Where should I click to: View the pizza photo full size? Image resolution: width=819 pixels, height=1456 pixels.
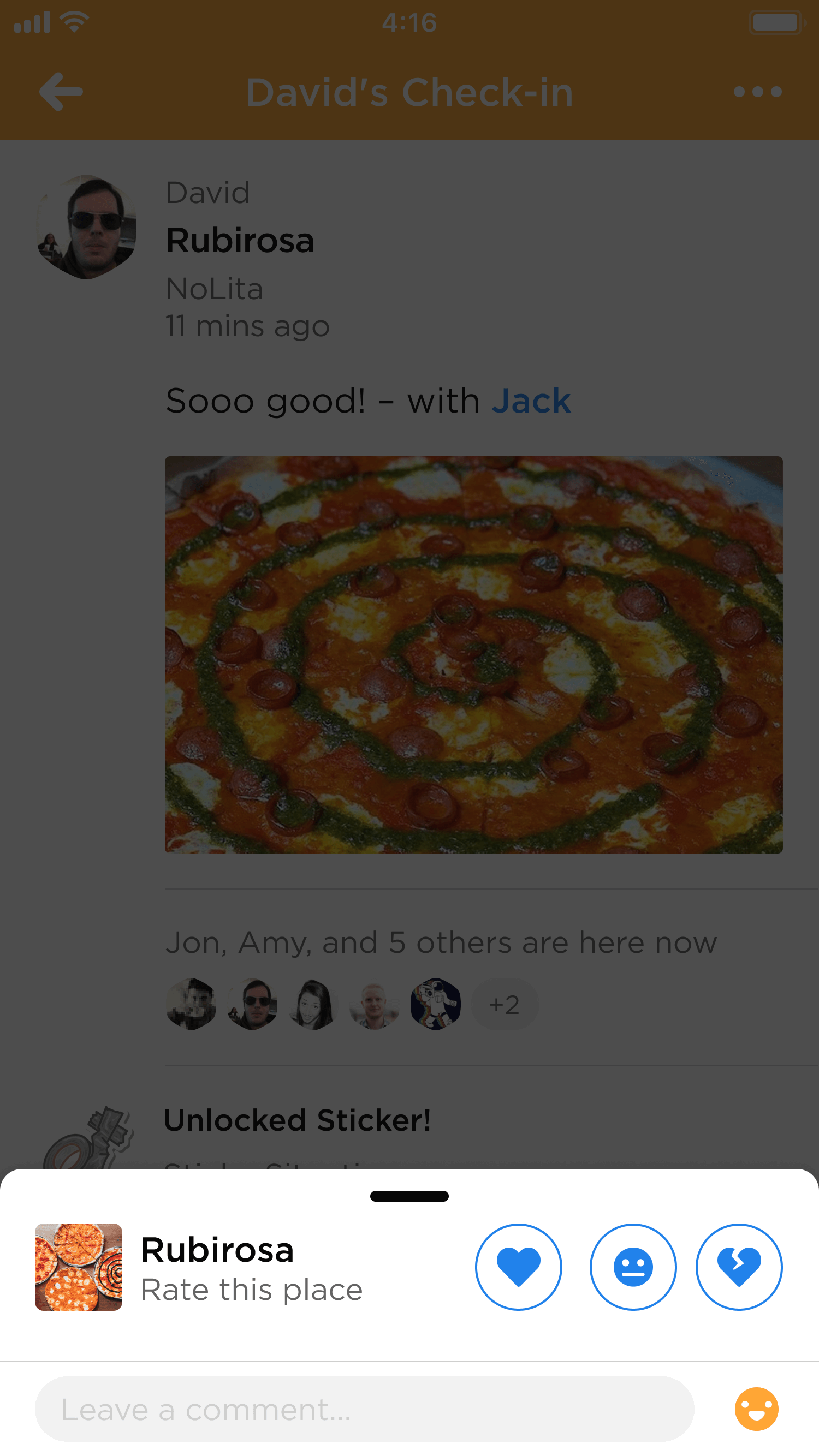coord(473,654)
